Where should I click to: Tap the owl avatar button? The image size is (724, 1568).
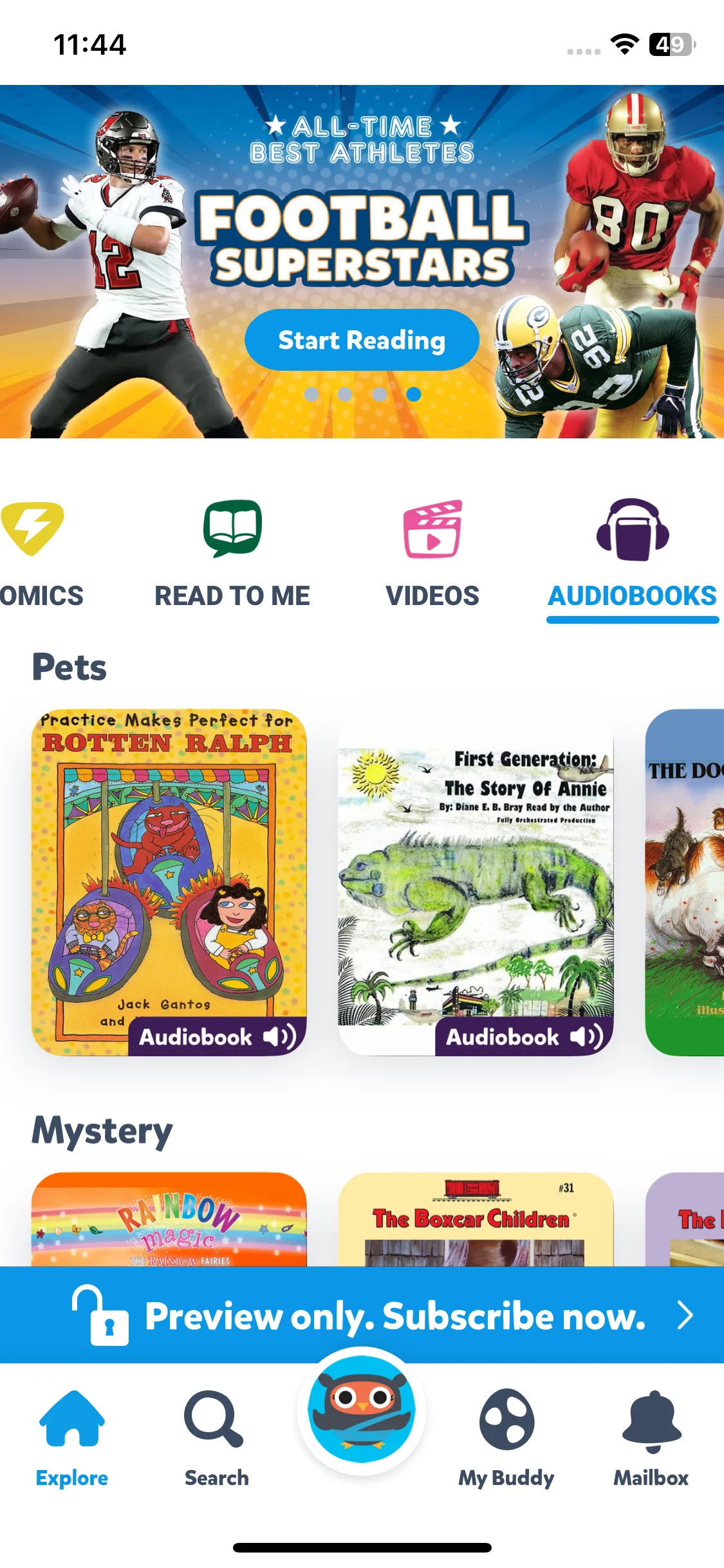362,1410
